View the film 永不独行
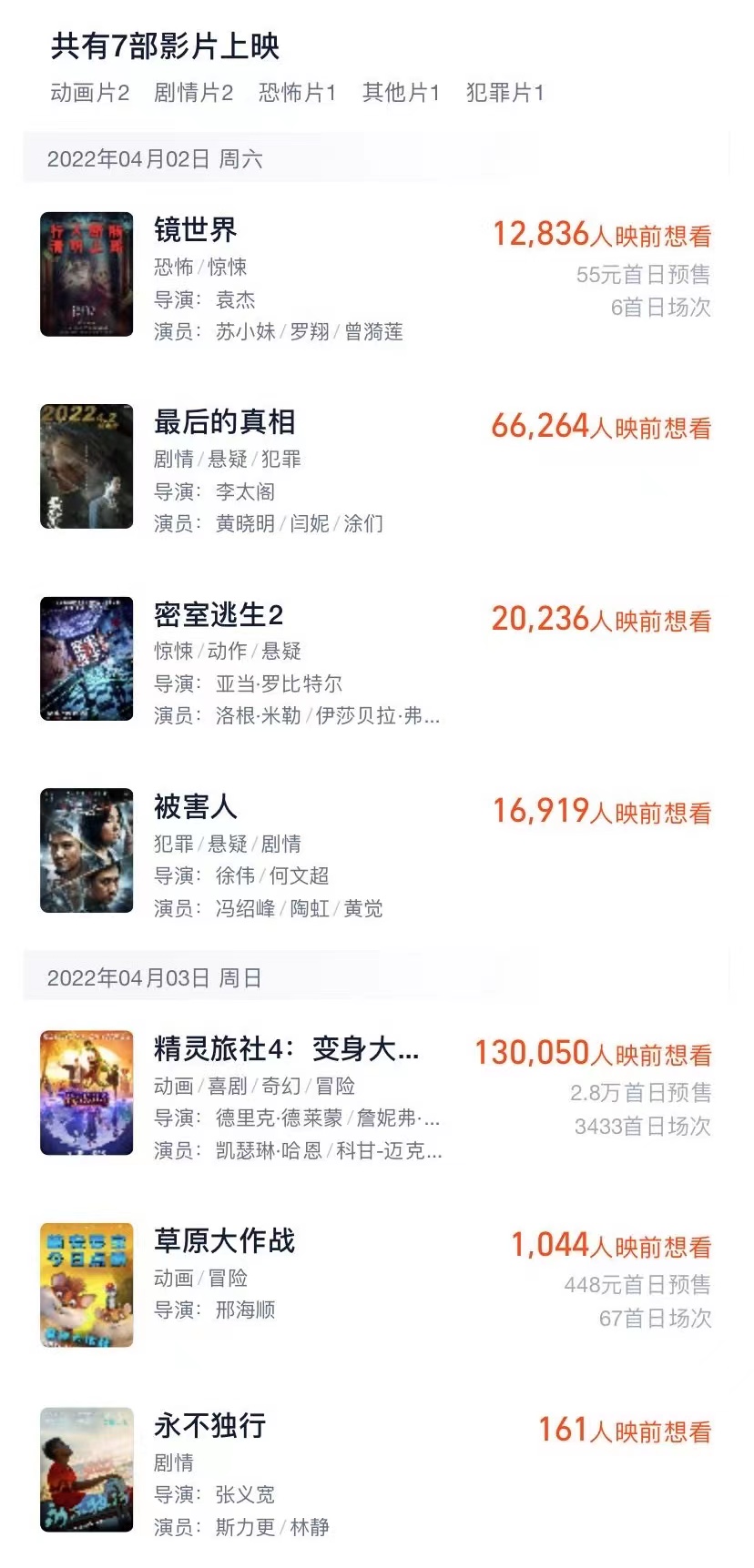Viewport: 754px width, 1568px height. click(x=209, y=1426)
